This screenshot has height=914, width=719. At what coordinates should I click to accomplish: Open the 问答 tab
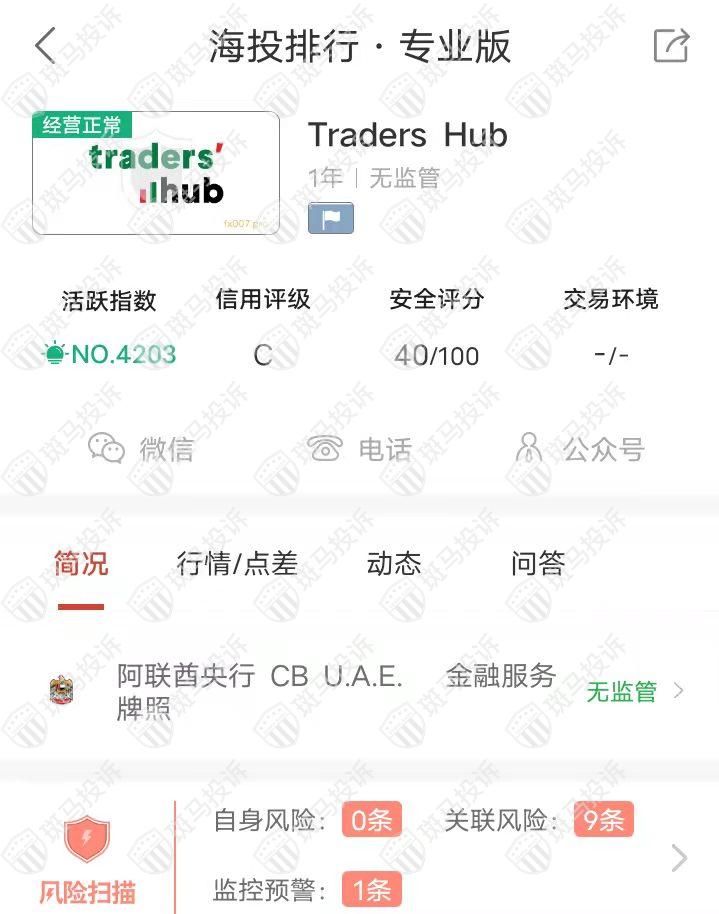[x=538, y=564]
